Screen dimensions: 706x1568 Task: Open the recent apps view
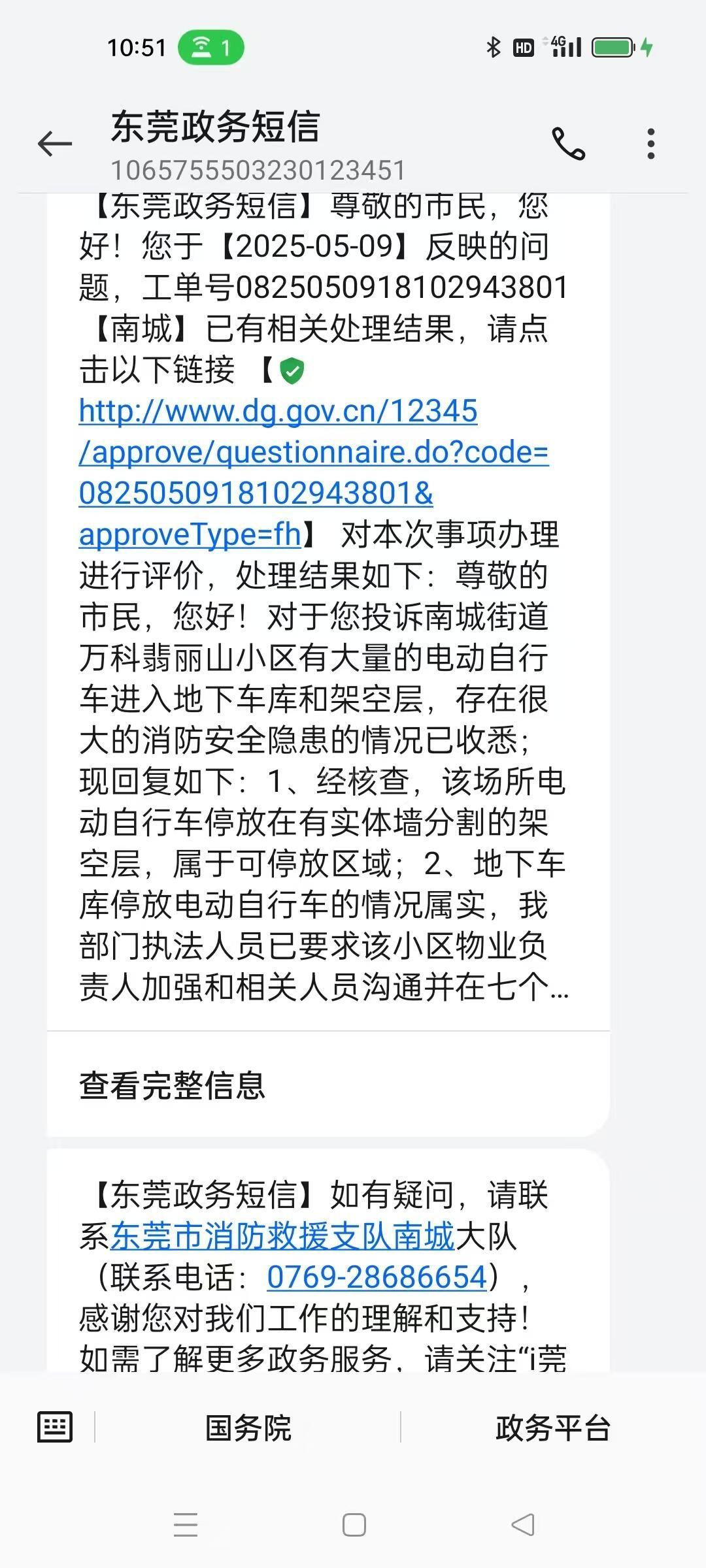pos(186,1526)
